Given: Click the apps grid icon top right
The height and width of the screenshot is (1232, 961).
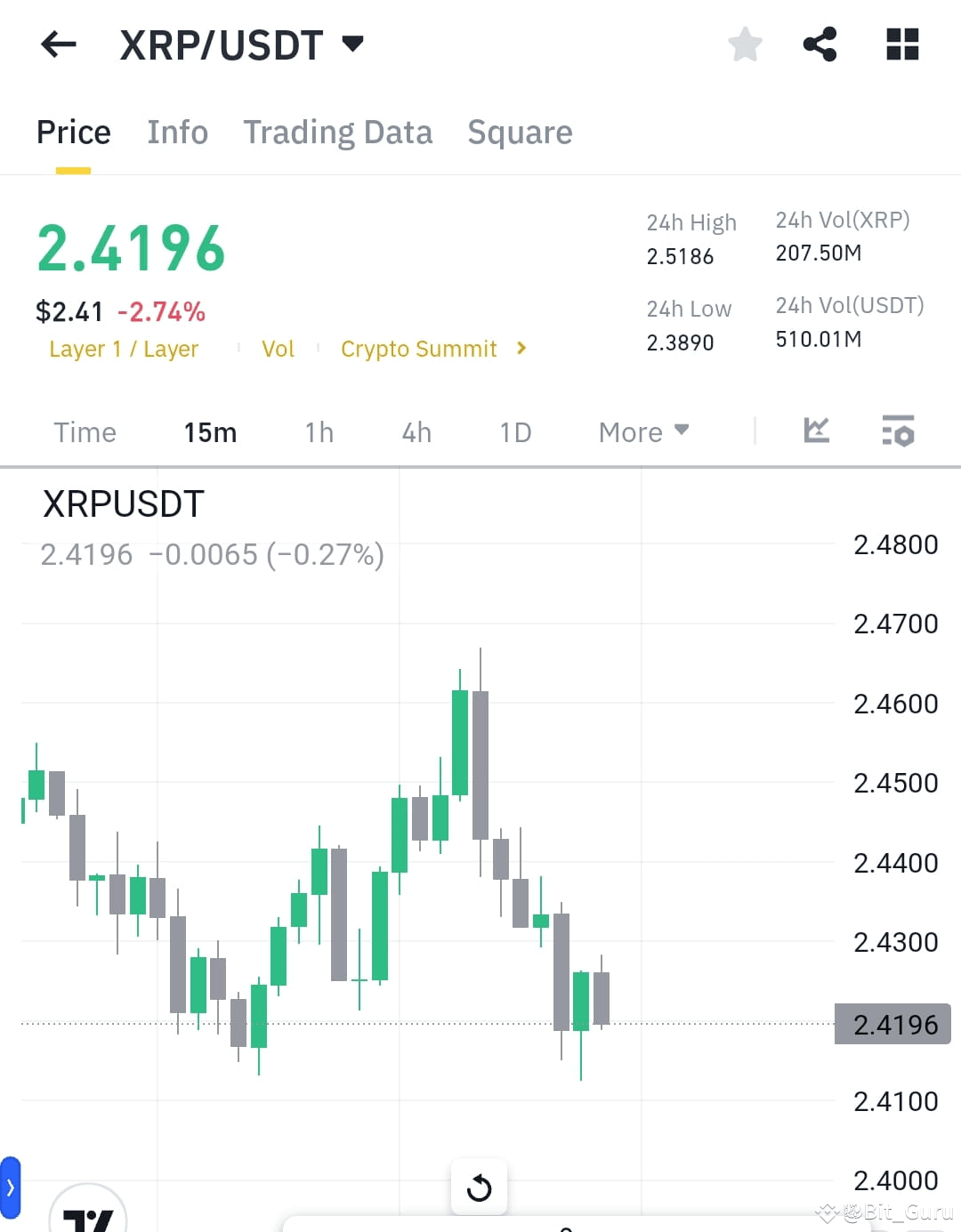Looking at the screenshot, I should point(902,44).
